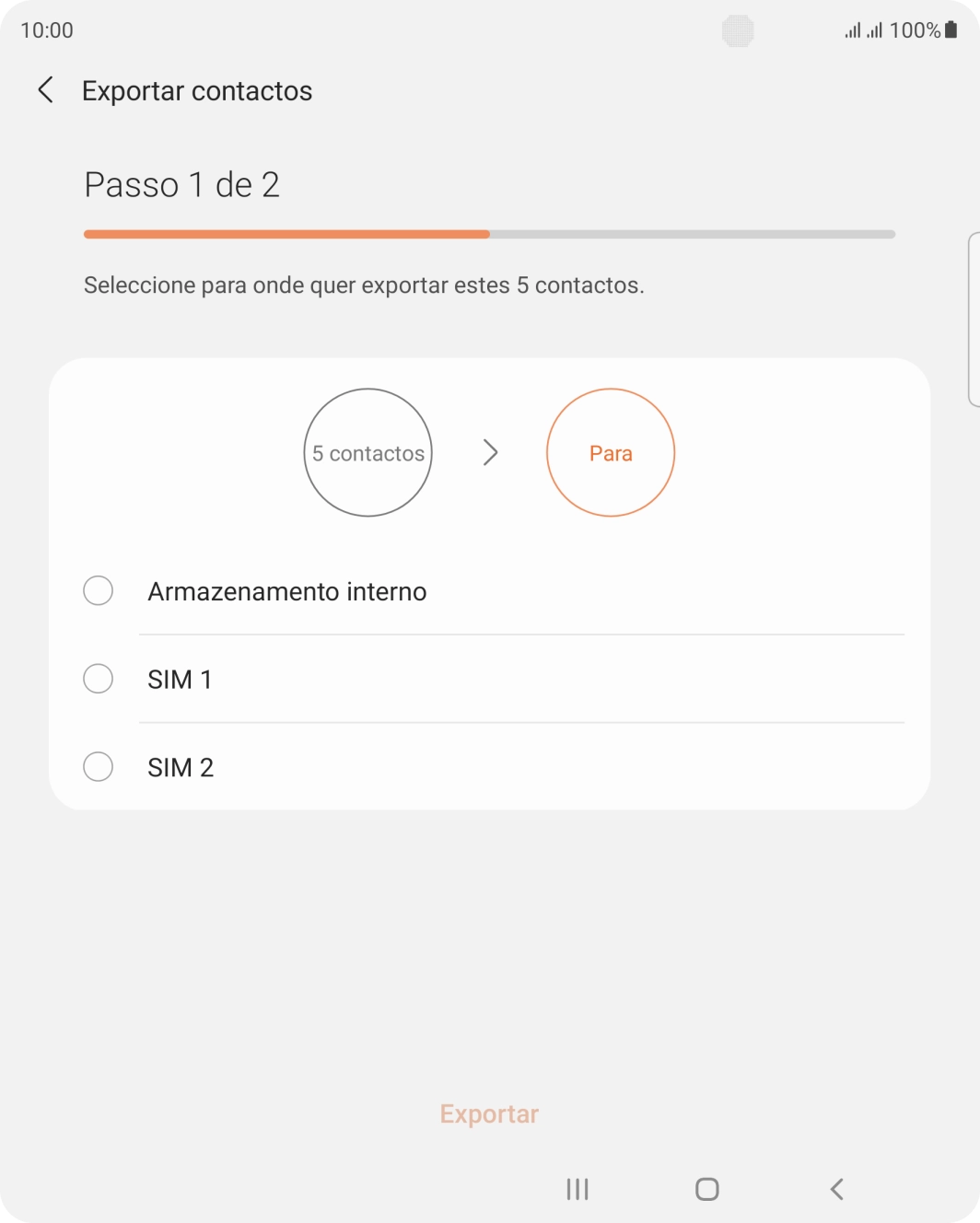This screenshot has height=1223, width=980.
Task: Select 'SIM 2' as export destination
Action: (x=98, y=766)
